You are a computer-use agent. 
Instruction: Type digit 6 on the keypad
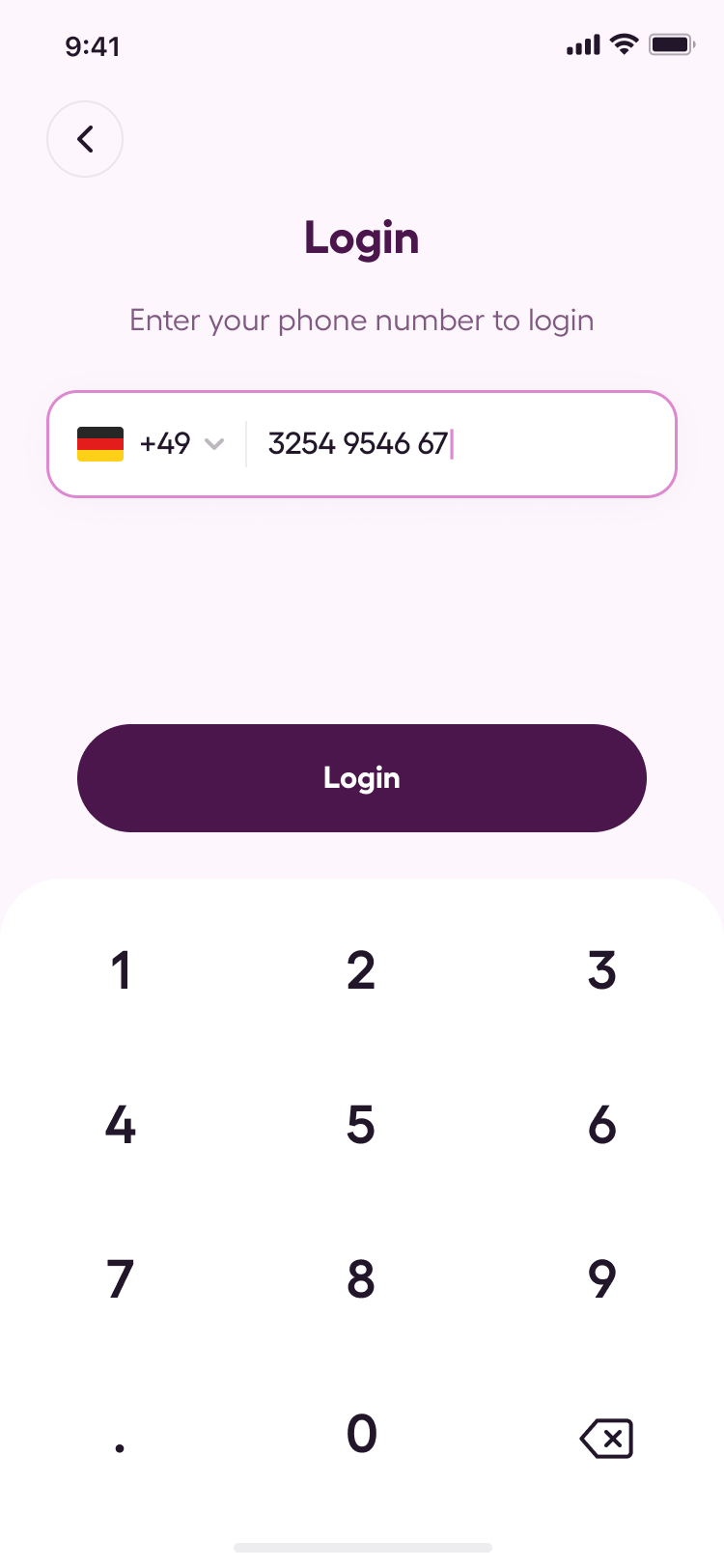coord(601,1125)
